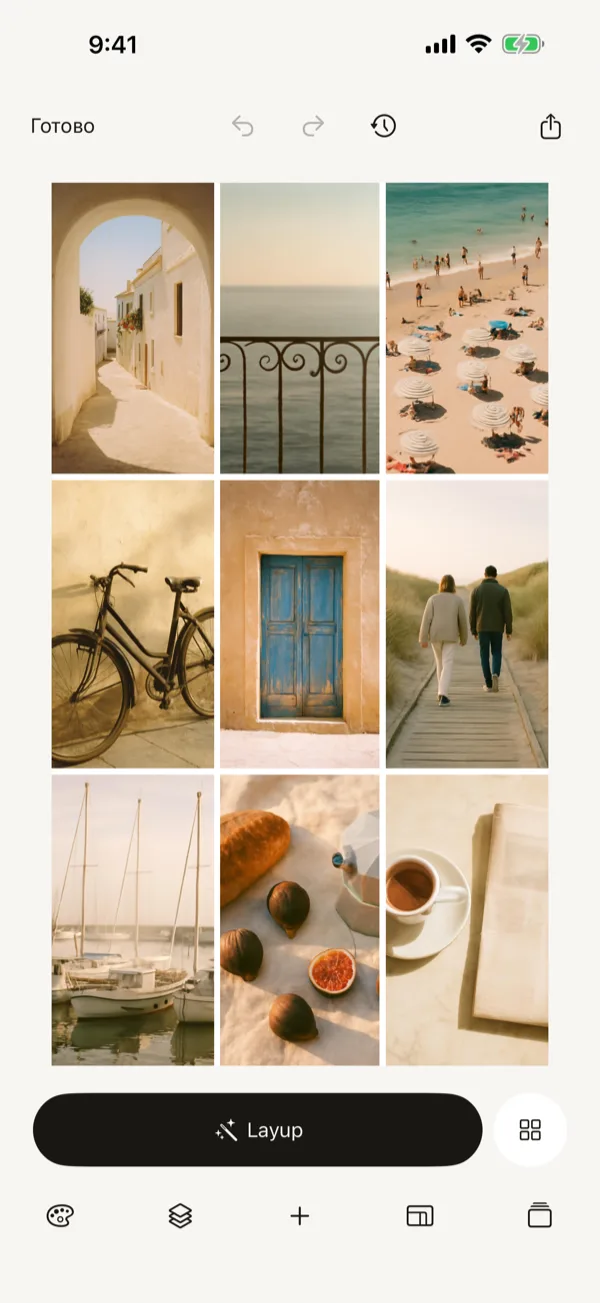Select the bicycle photo
Screen dimensions: 600x1303
[x=133, y=624]
